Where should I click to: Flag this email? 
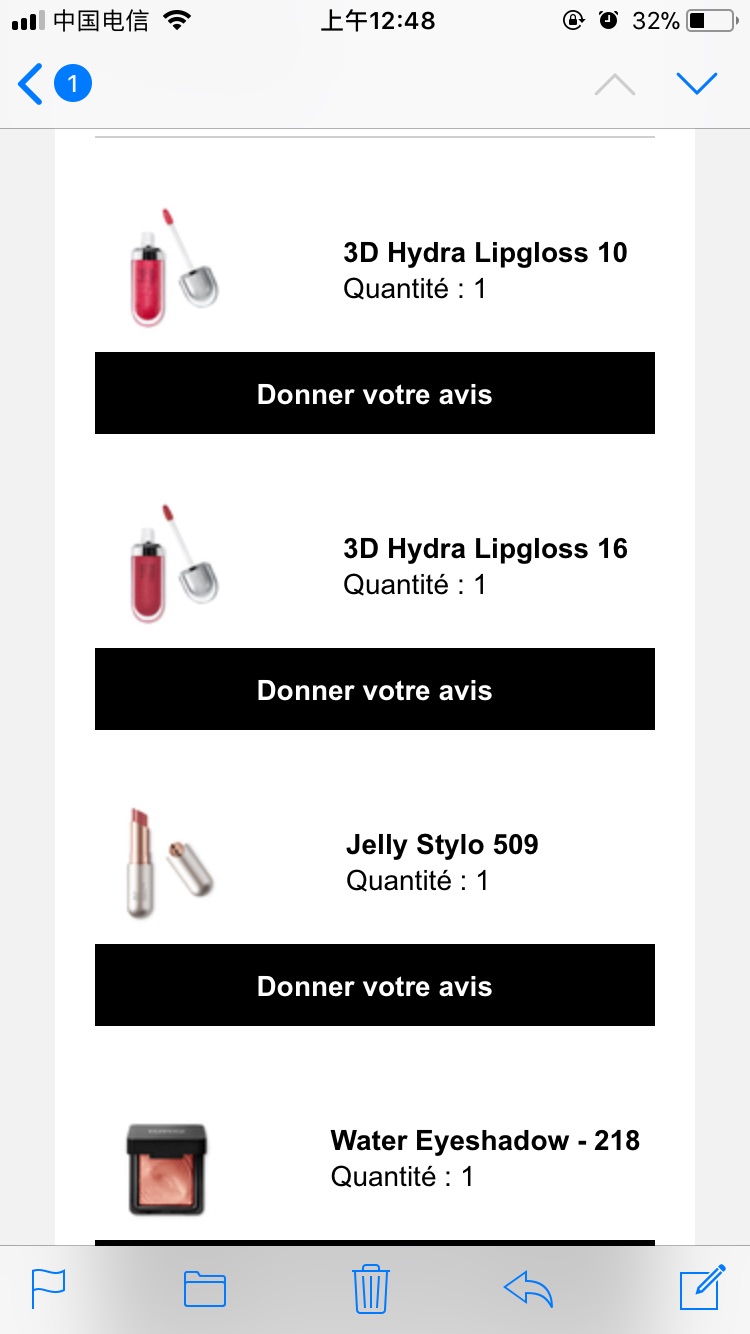(x=48, y=1289)
